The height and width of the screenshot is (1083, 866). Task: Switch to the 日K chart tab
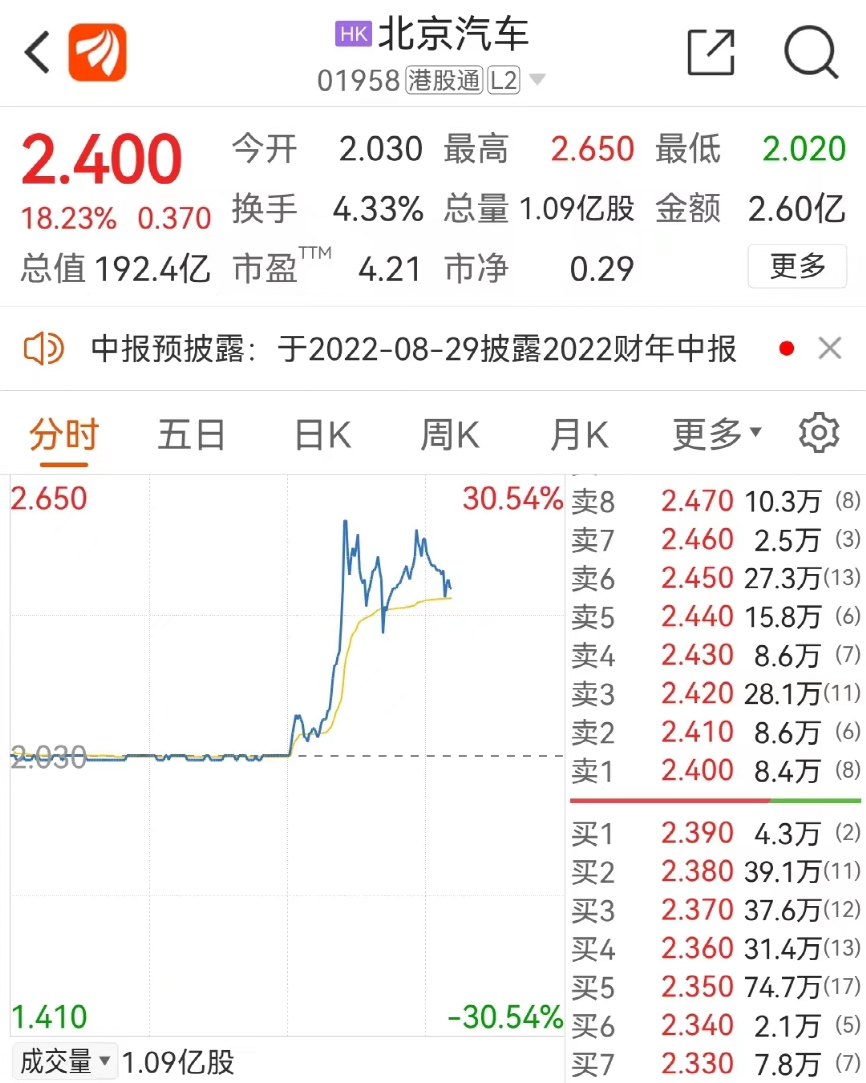[320, 433]
